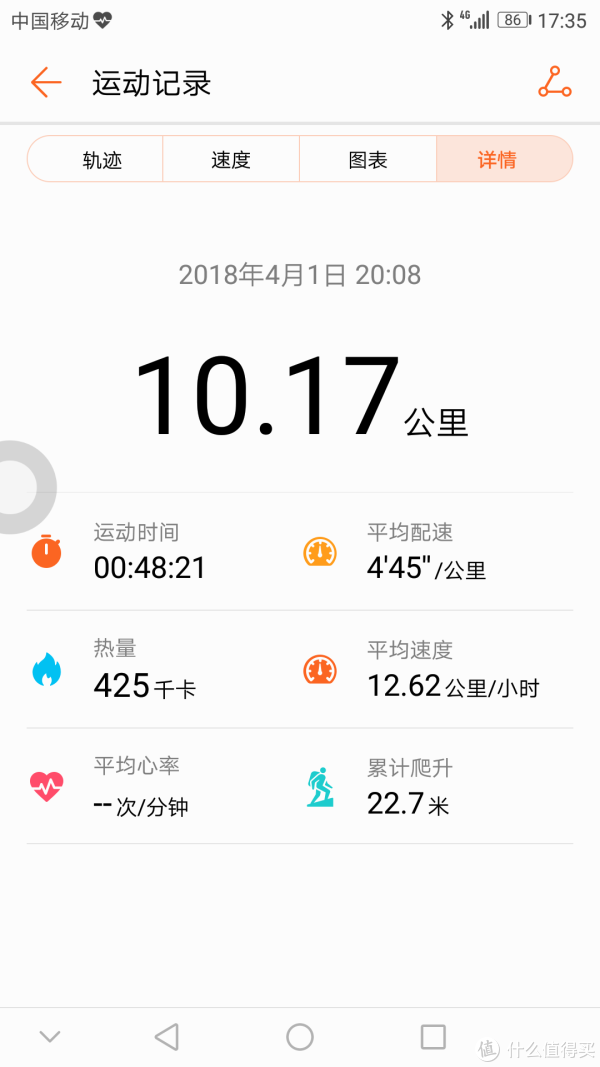Tap the system home button
600x1067 pixels.
(x=299, y=1037)
